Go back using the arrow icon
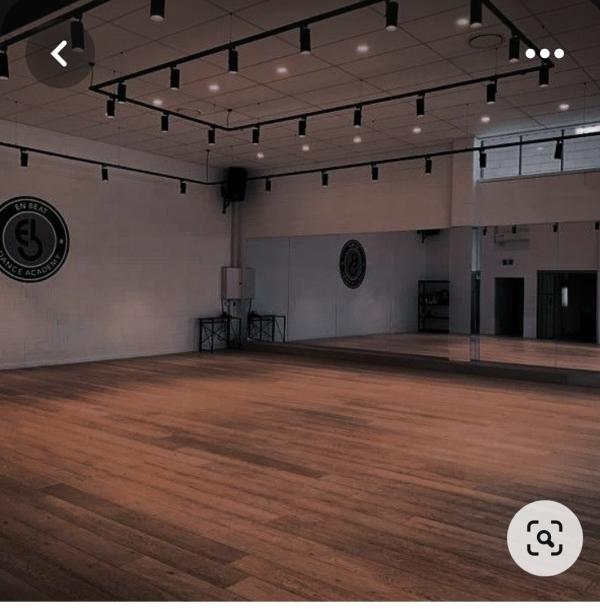Viewport: 600px width, 609px height. (x=59, y=54)
